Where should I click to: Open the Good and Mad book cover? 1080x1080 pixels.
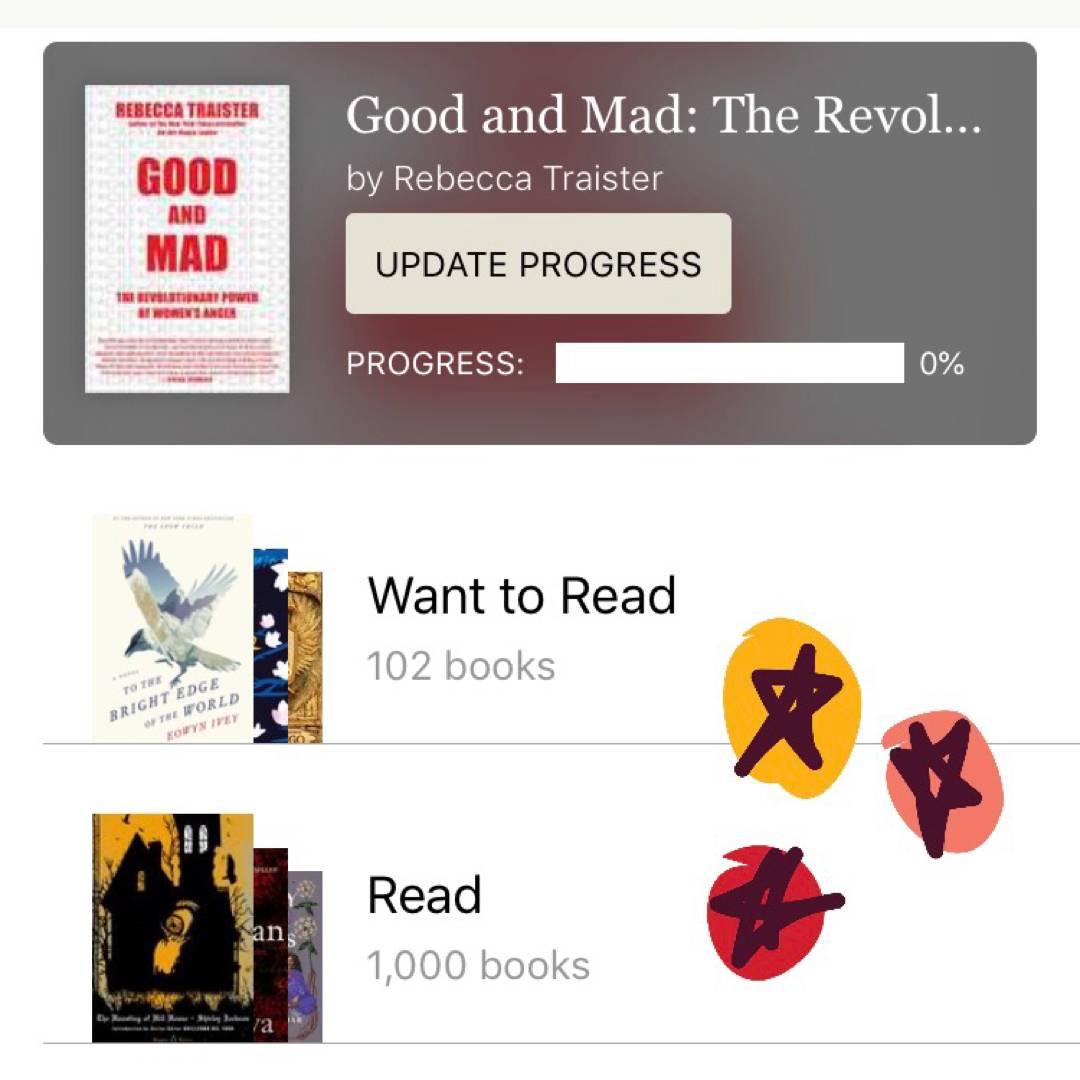(187, 239)
